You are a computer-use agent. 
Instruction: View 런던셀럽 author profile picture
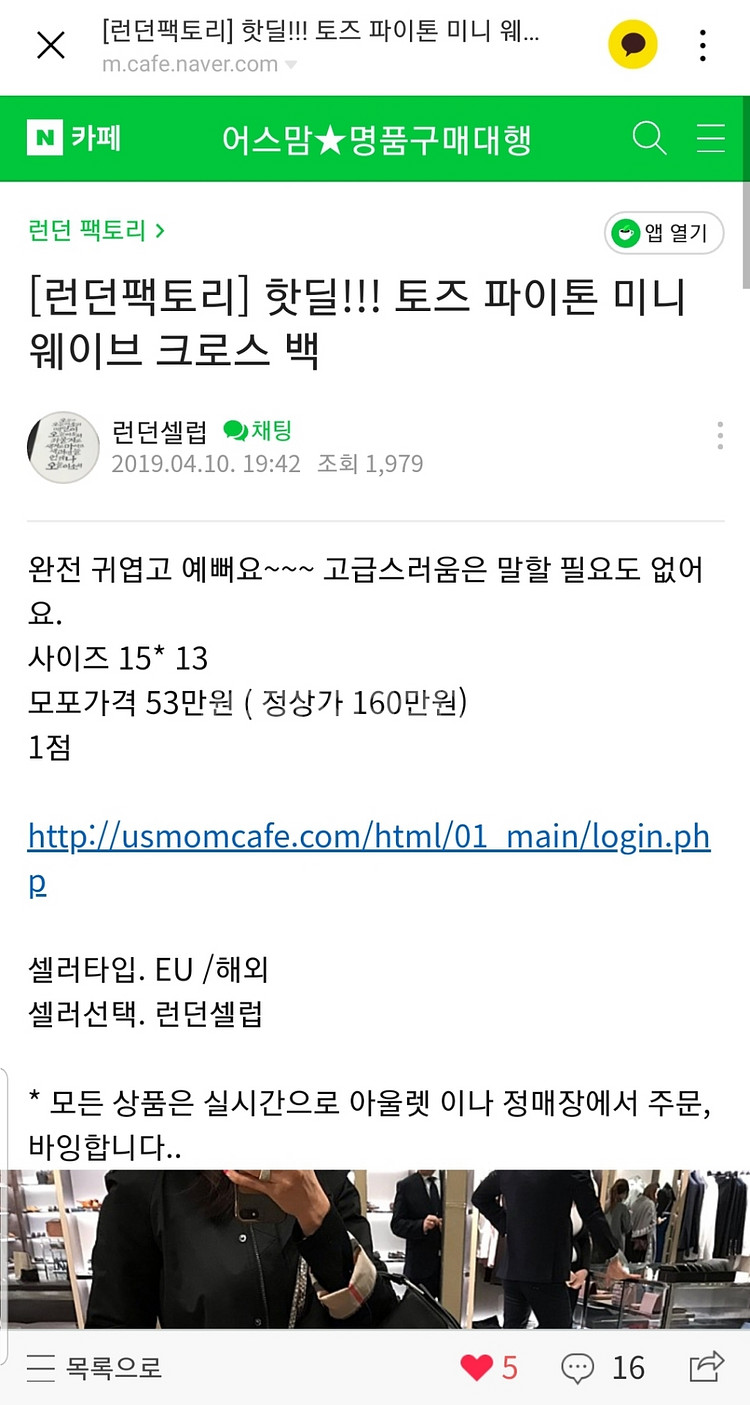tap(63, 447)
